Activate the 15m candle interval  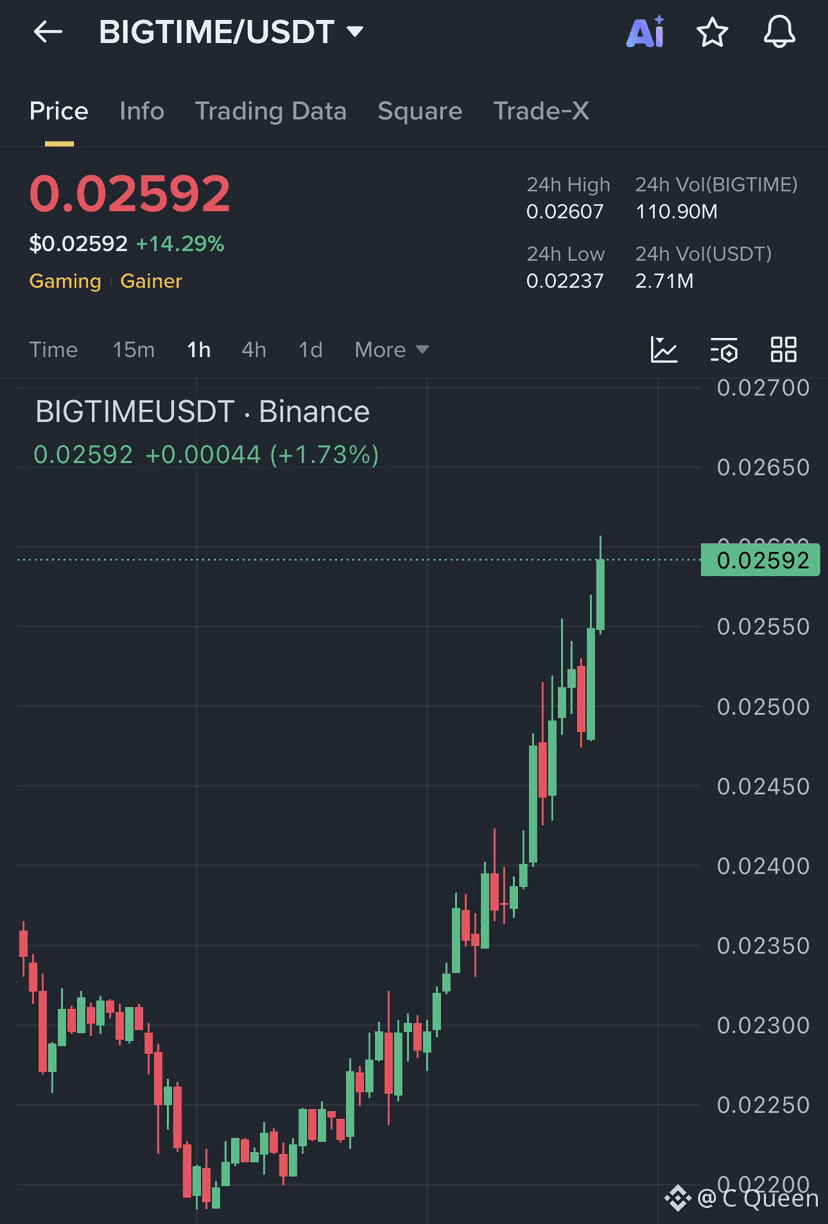pos(133,350)
